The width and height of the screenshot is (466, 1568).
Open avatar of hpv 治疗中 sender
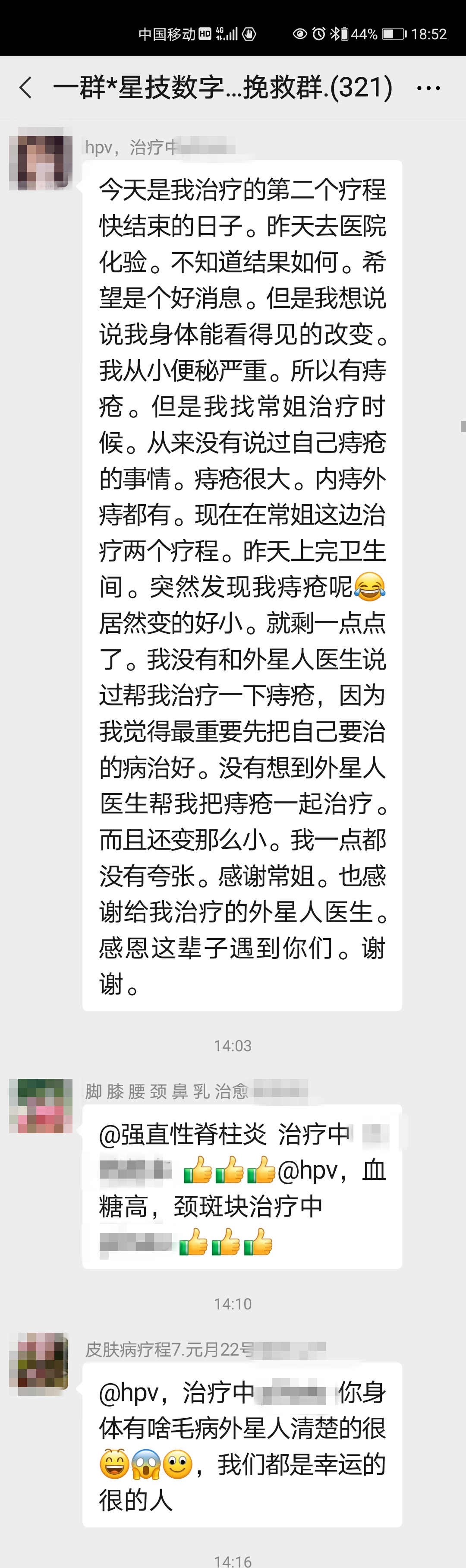click(41, 159)
